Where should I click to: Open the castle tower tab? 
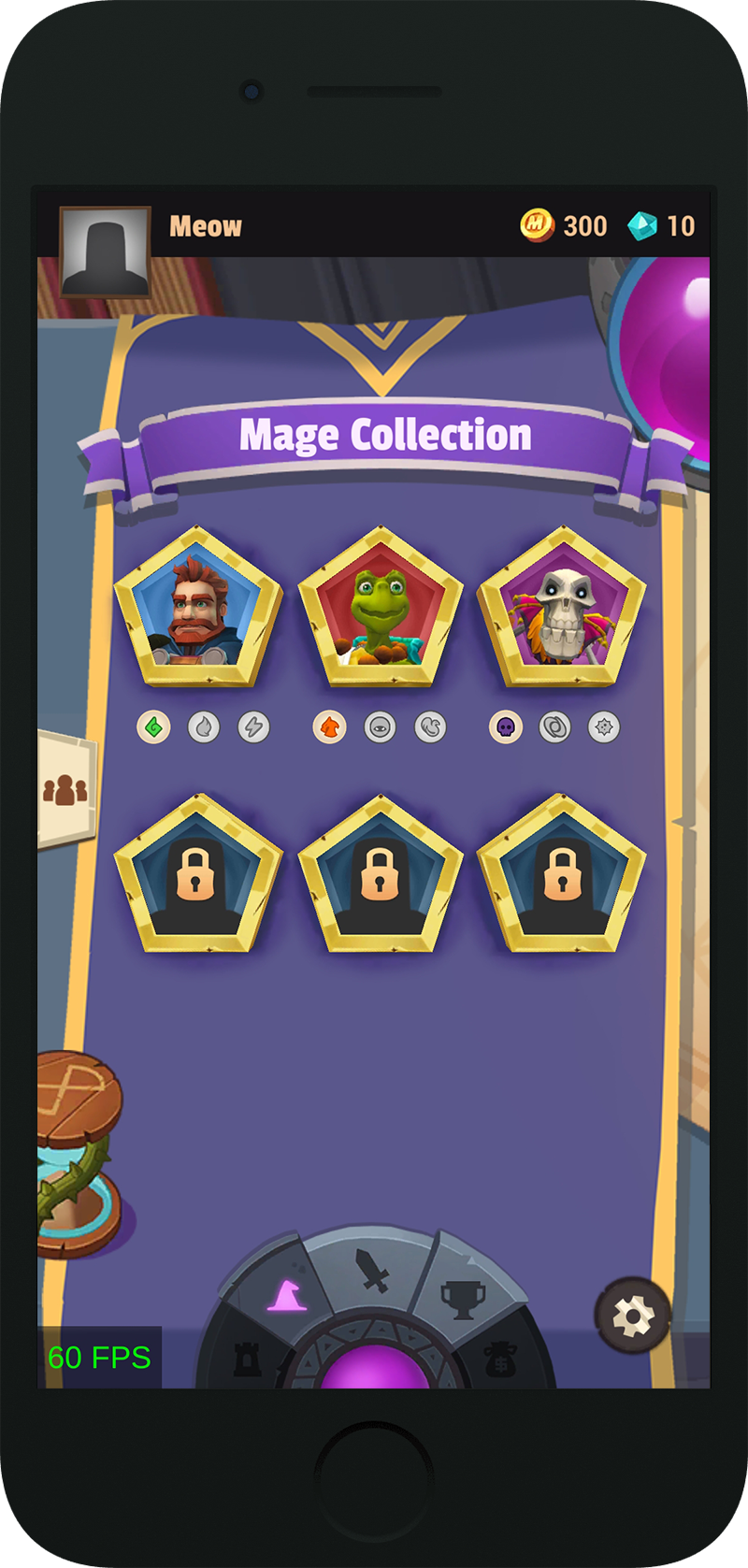coord(247,1360)
